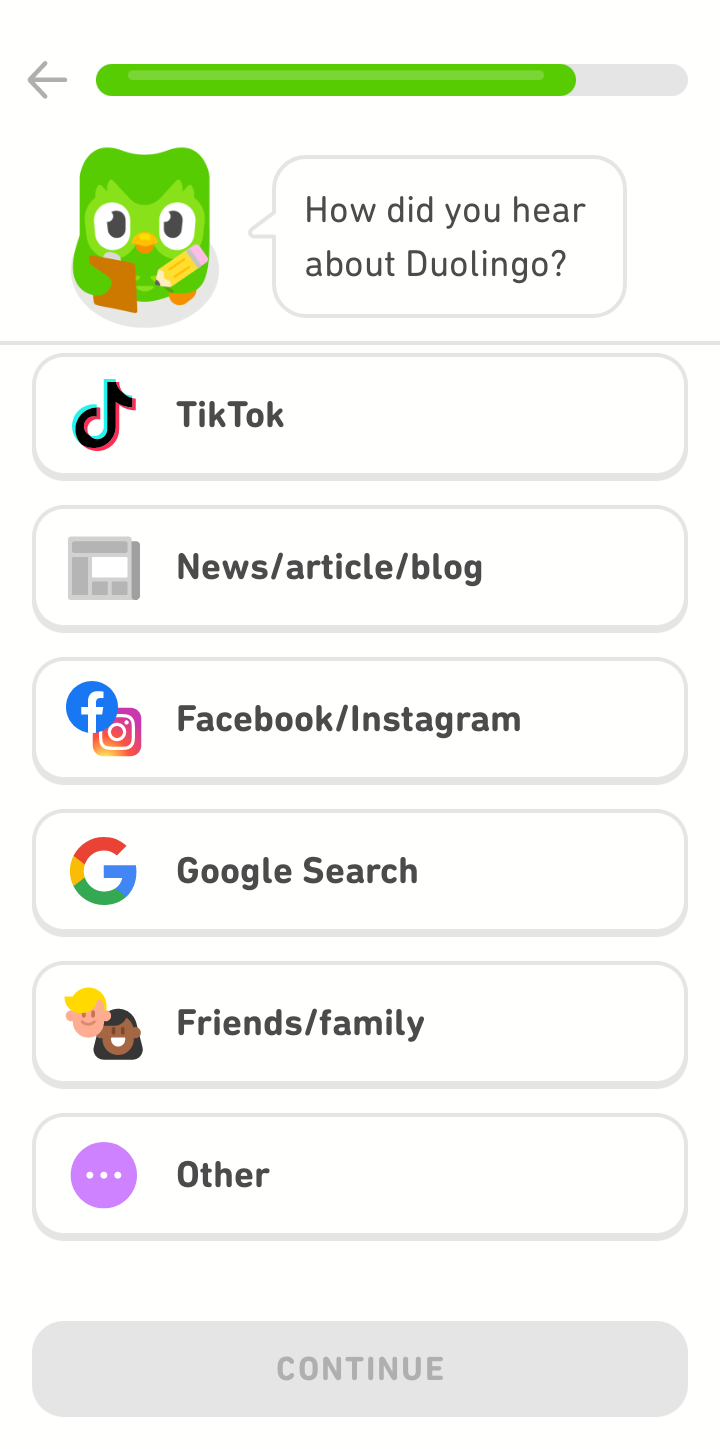Click the back arrow
Image resolution: width=720 pixels, height=1449 pixels.
[x=47, y=80]
